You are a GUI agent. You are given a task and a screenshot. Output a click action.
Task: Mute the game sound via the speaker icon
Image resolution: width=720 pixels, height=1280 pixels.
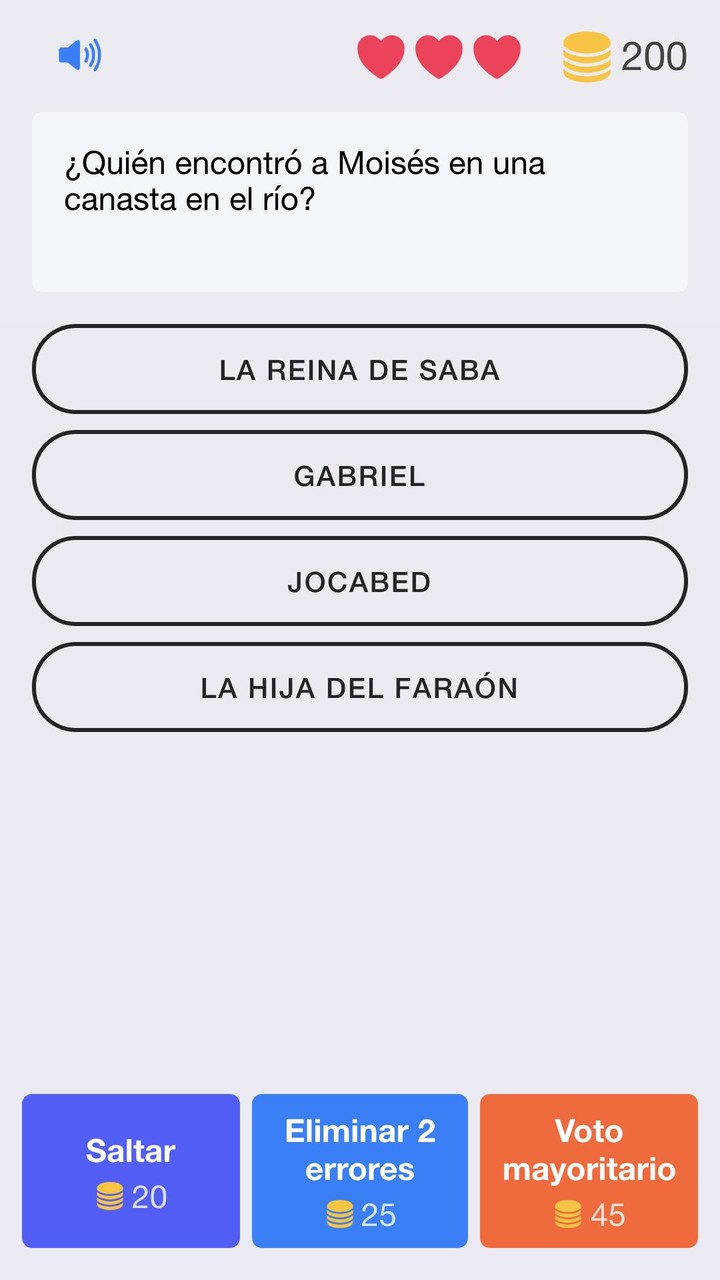click(x=81, y=55)
